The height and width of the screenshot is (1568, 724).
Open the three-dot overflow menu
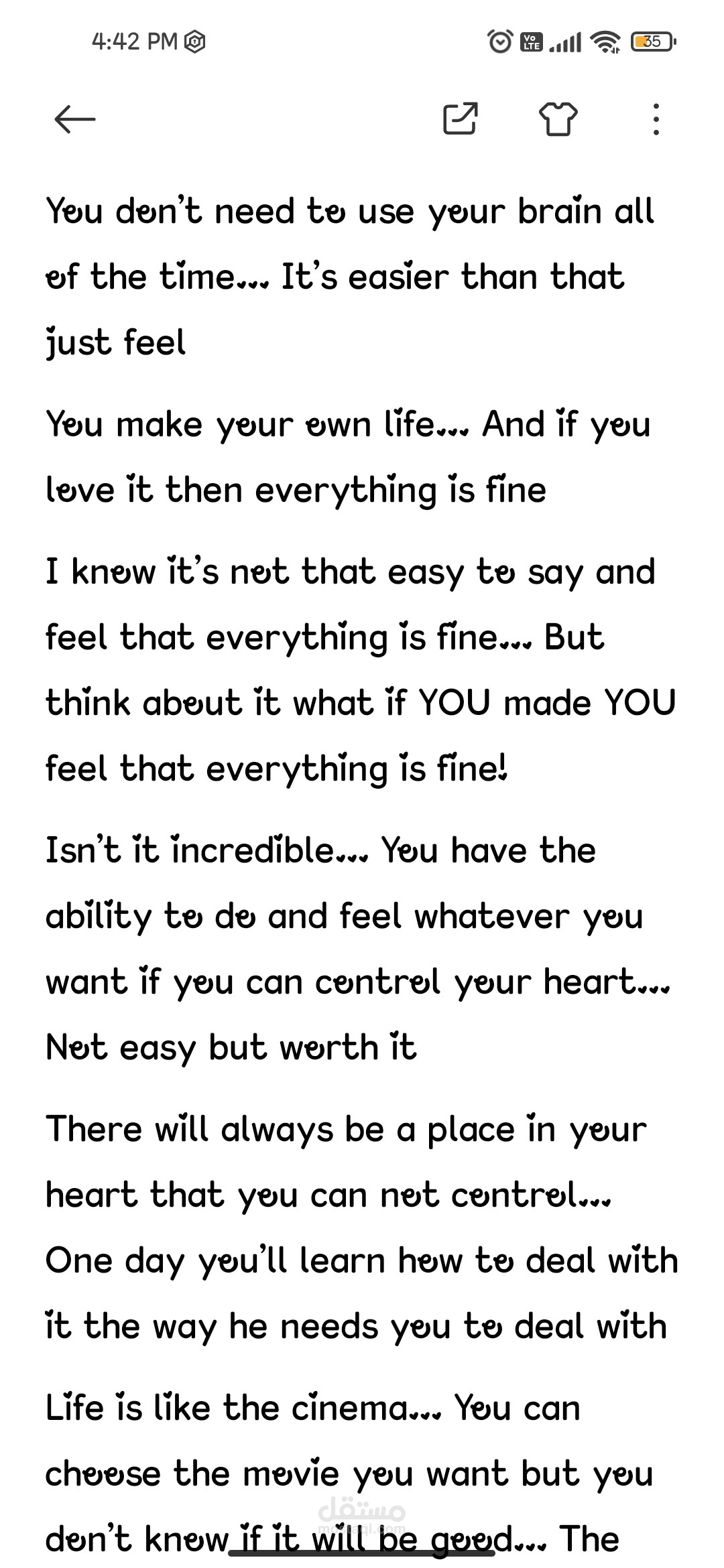coord(656,119)
